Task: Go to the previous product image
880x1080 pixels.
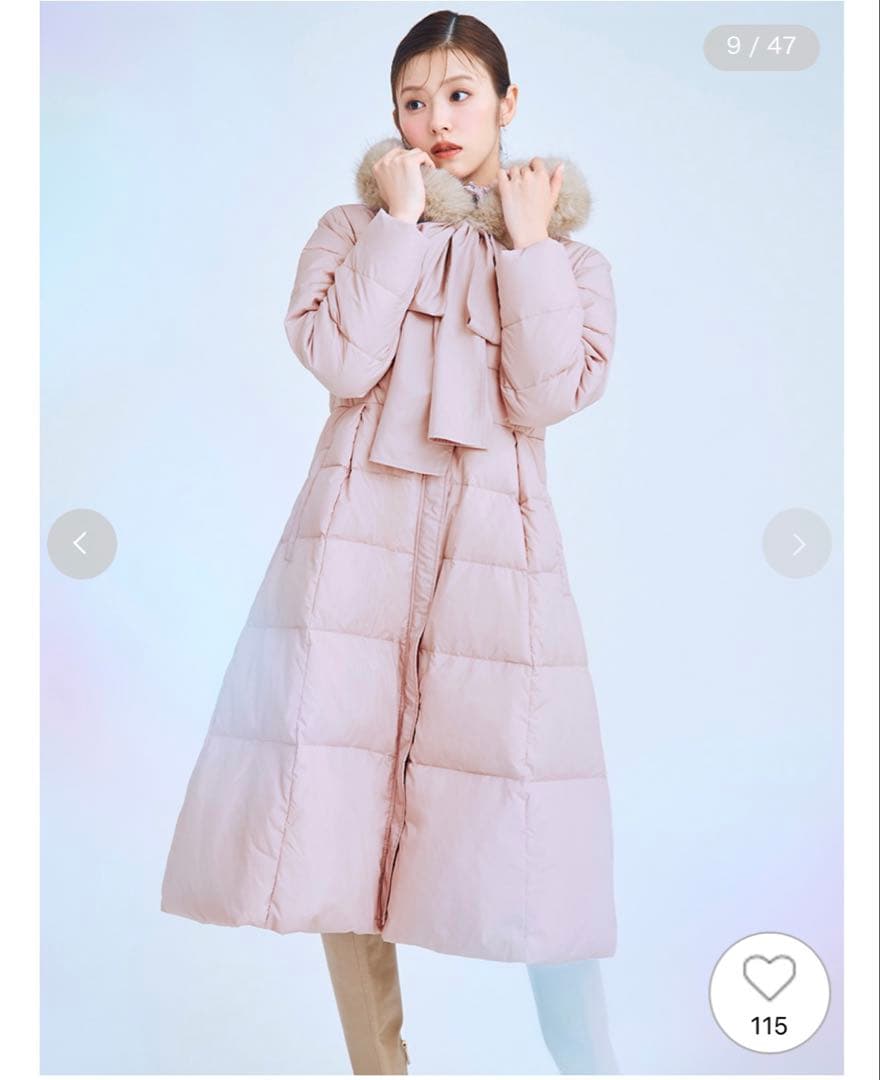Action: click(x=82, y=544)
